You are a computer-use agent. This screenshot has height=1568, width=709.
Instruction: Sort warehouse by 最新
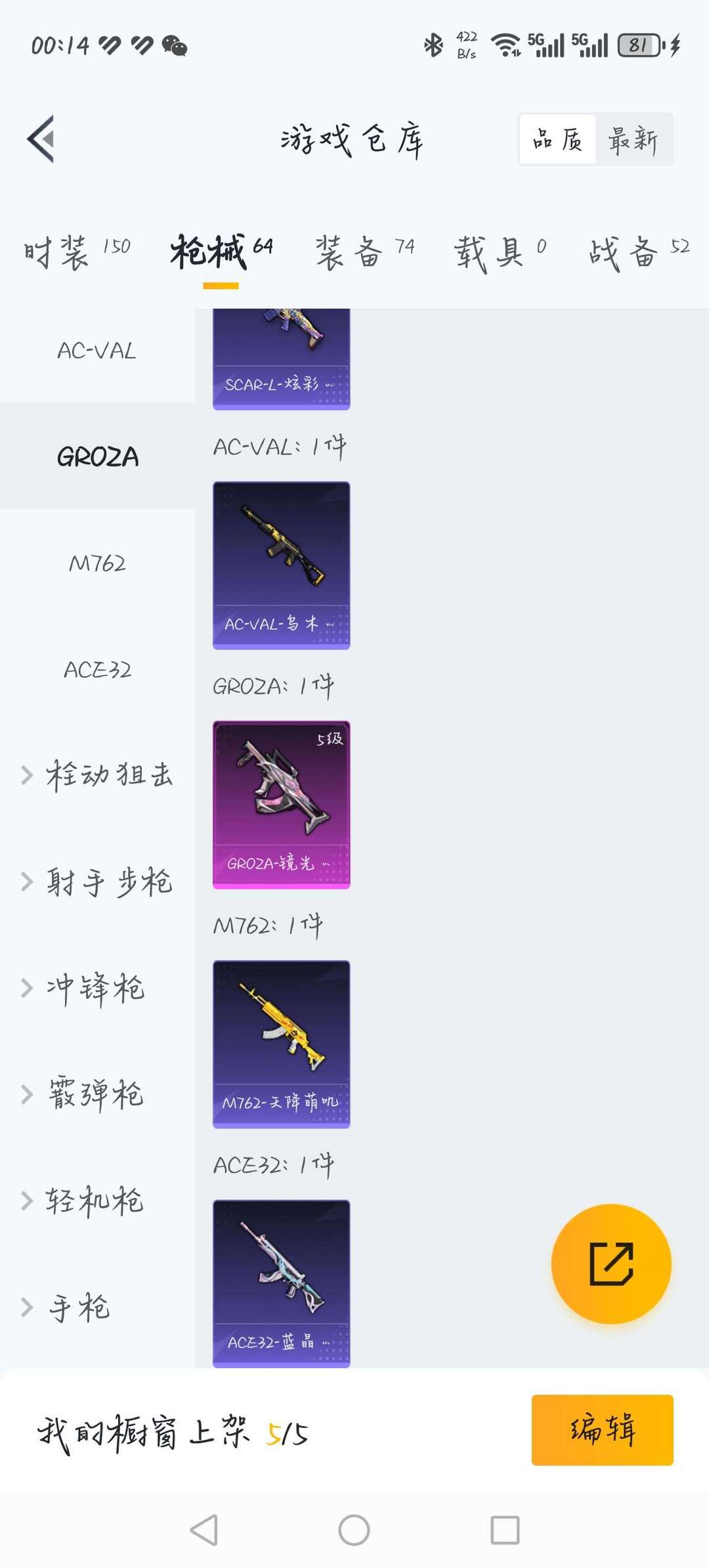(633, 139)
